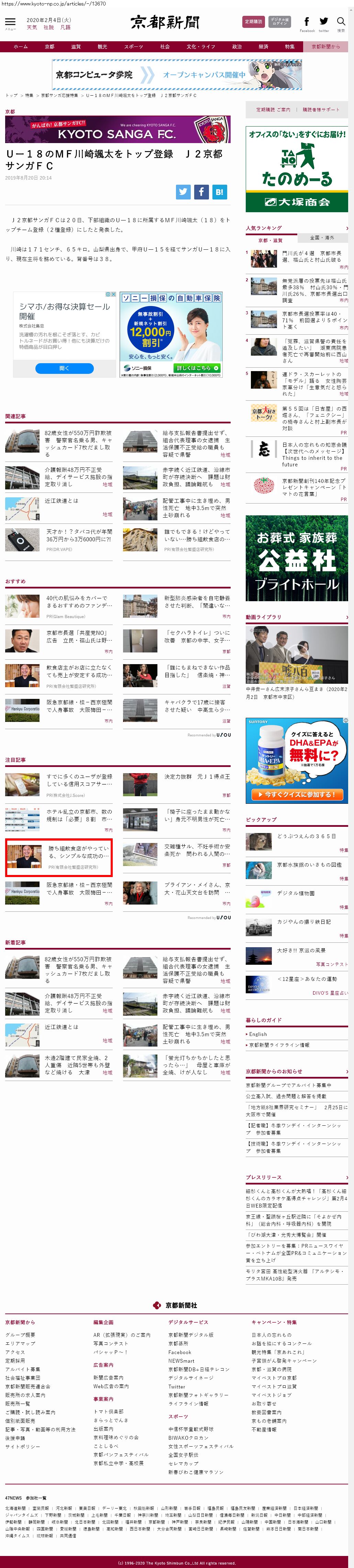Share this article on Twitter

[183, 192]
